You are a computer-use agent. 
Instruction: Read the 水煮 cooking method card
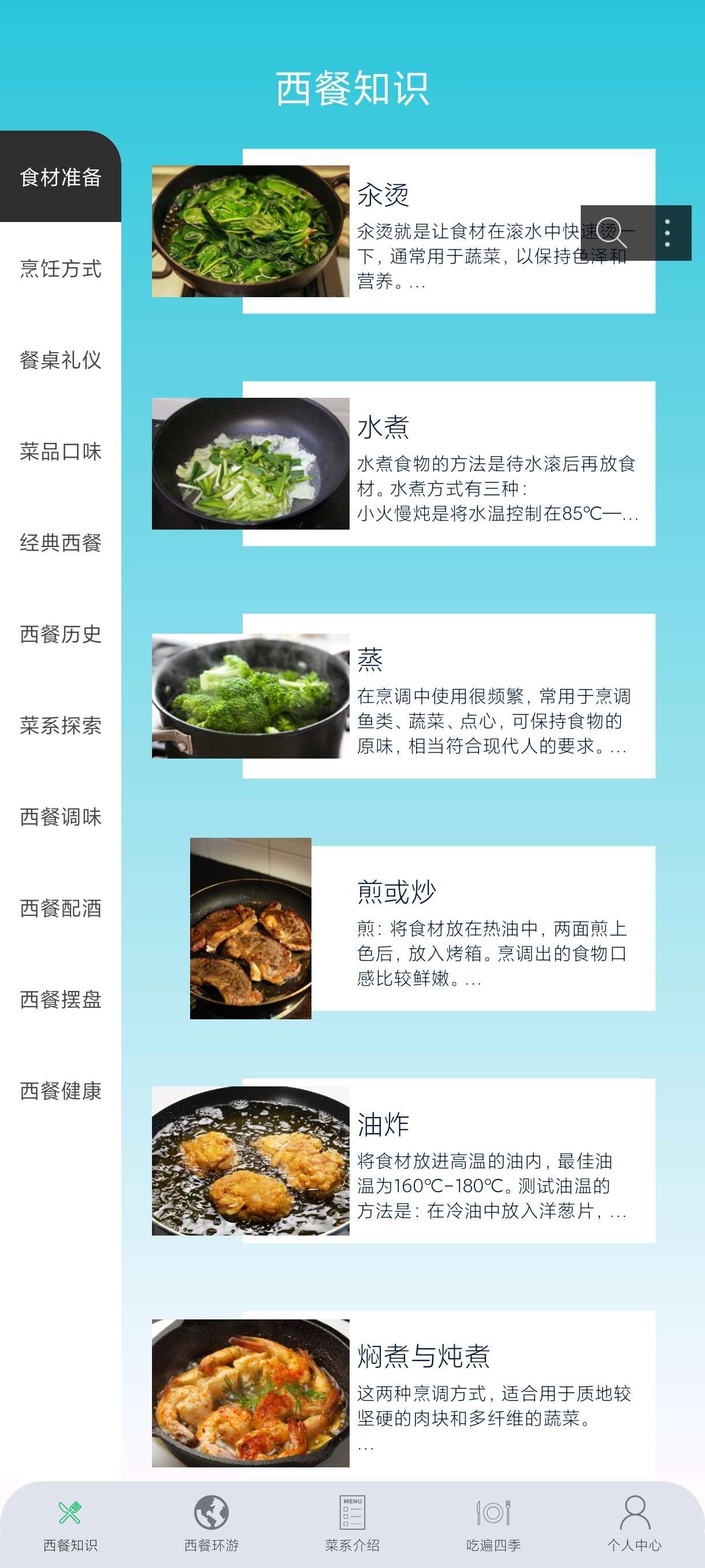(x=448, y=464)
